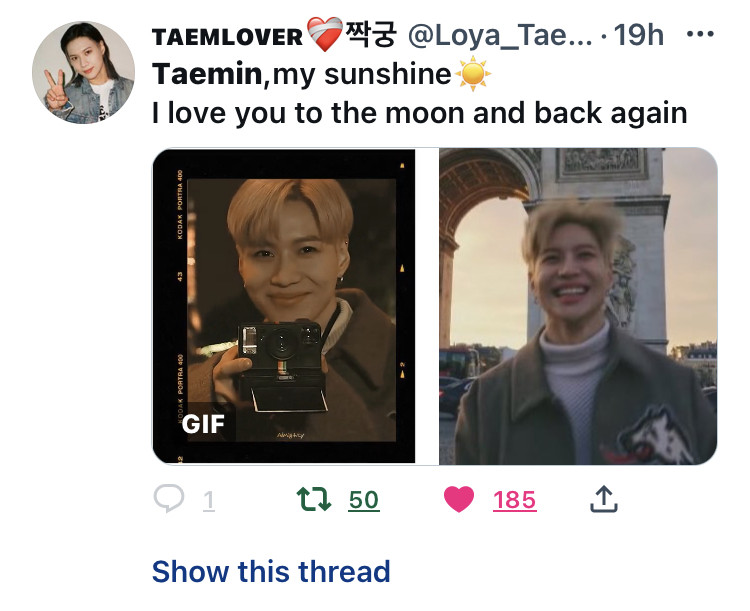Open the GIF with the camera
This screenshot has width=750, height=611.
click(x=283, y=306)
